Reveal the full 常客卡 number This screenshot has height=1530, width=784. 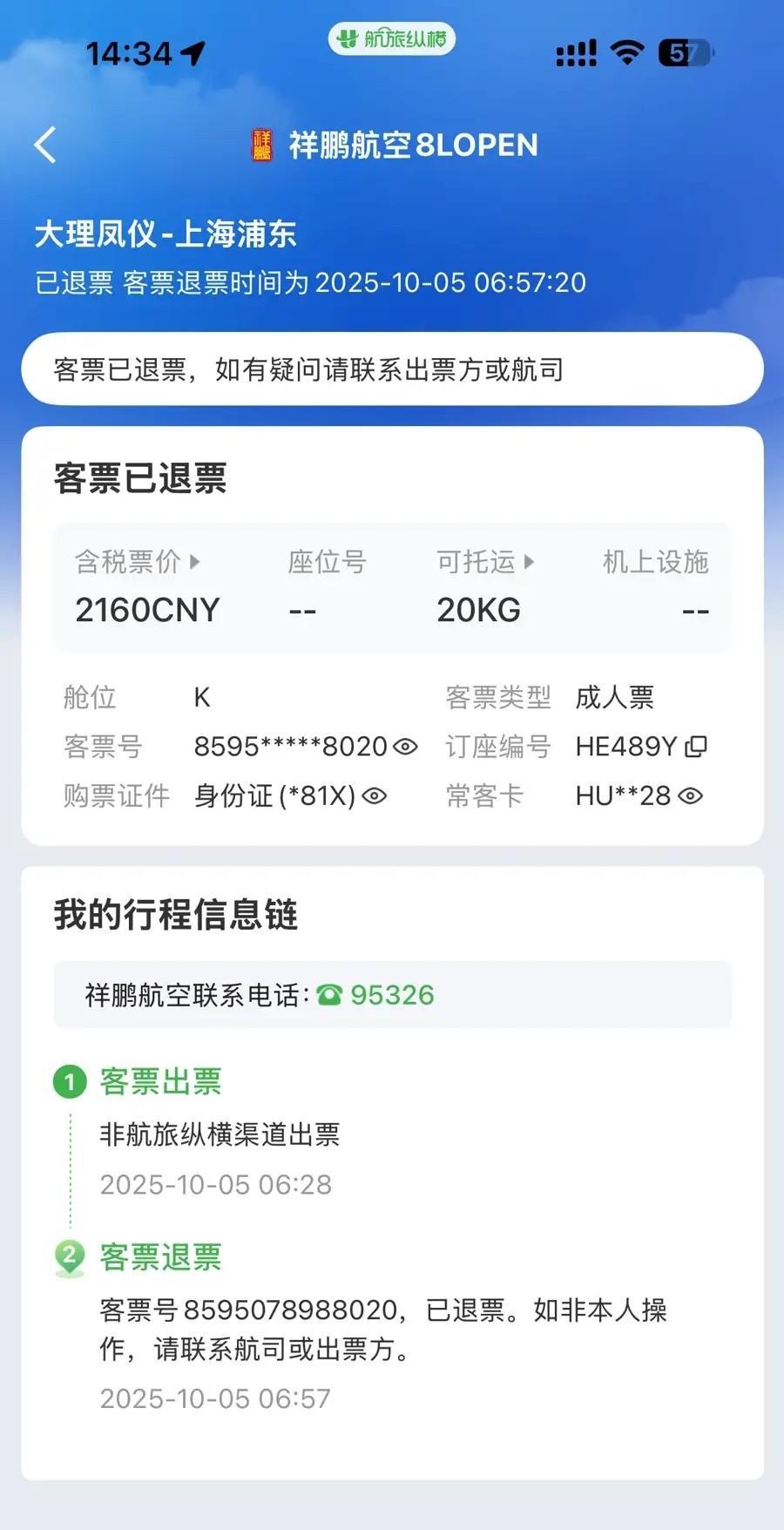690,795
